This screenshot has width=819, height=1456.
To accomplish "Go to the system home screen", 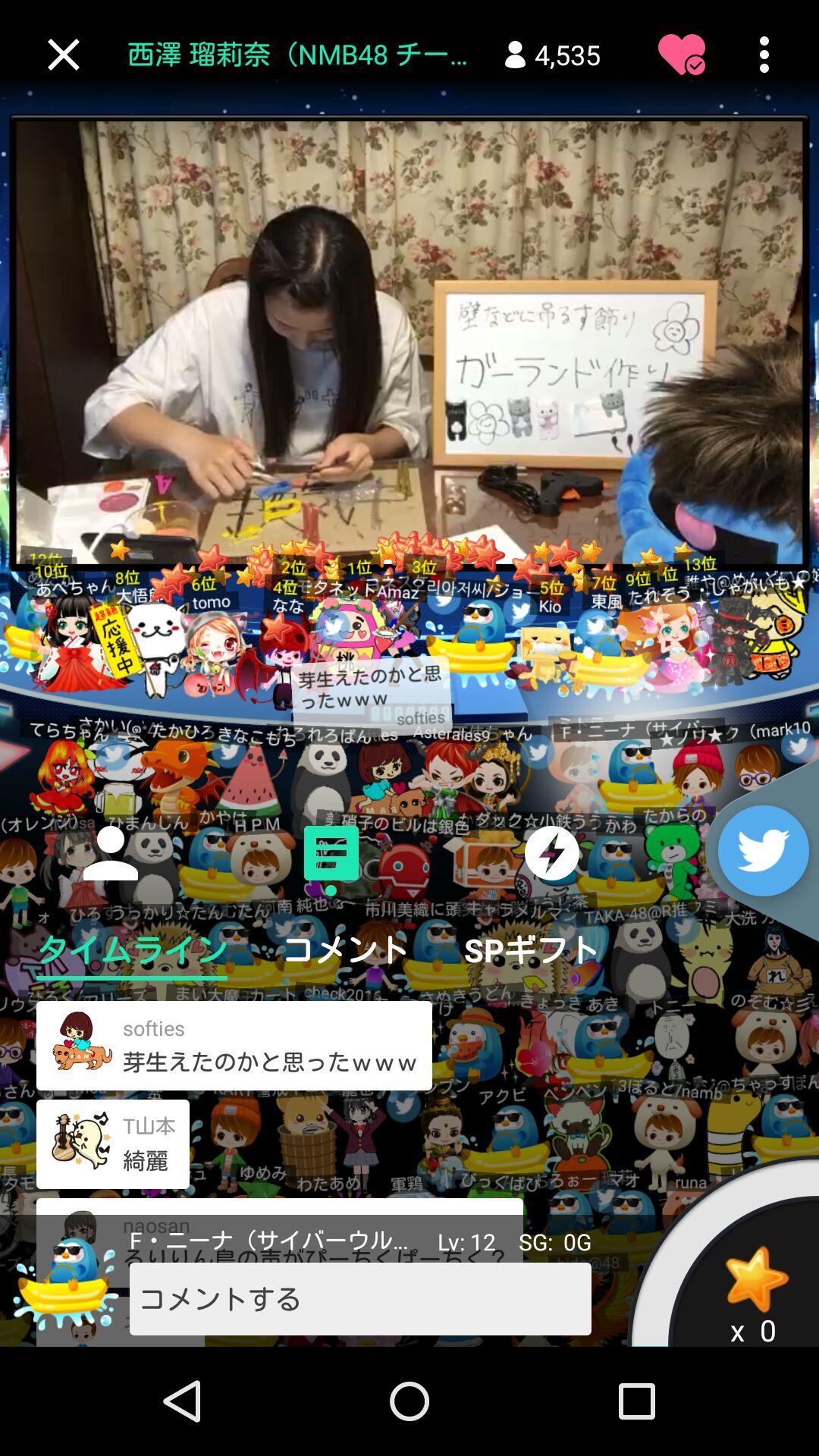I will pos(409,1401).
